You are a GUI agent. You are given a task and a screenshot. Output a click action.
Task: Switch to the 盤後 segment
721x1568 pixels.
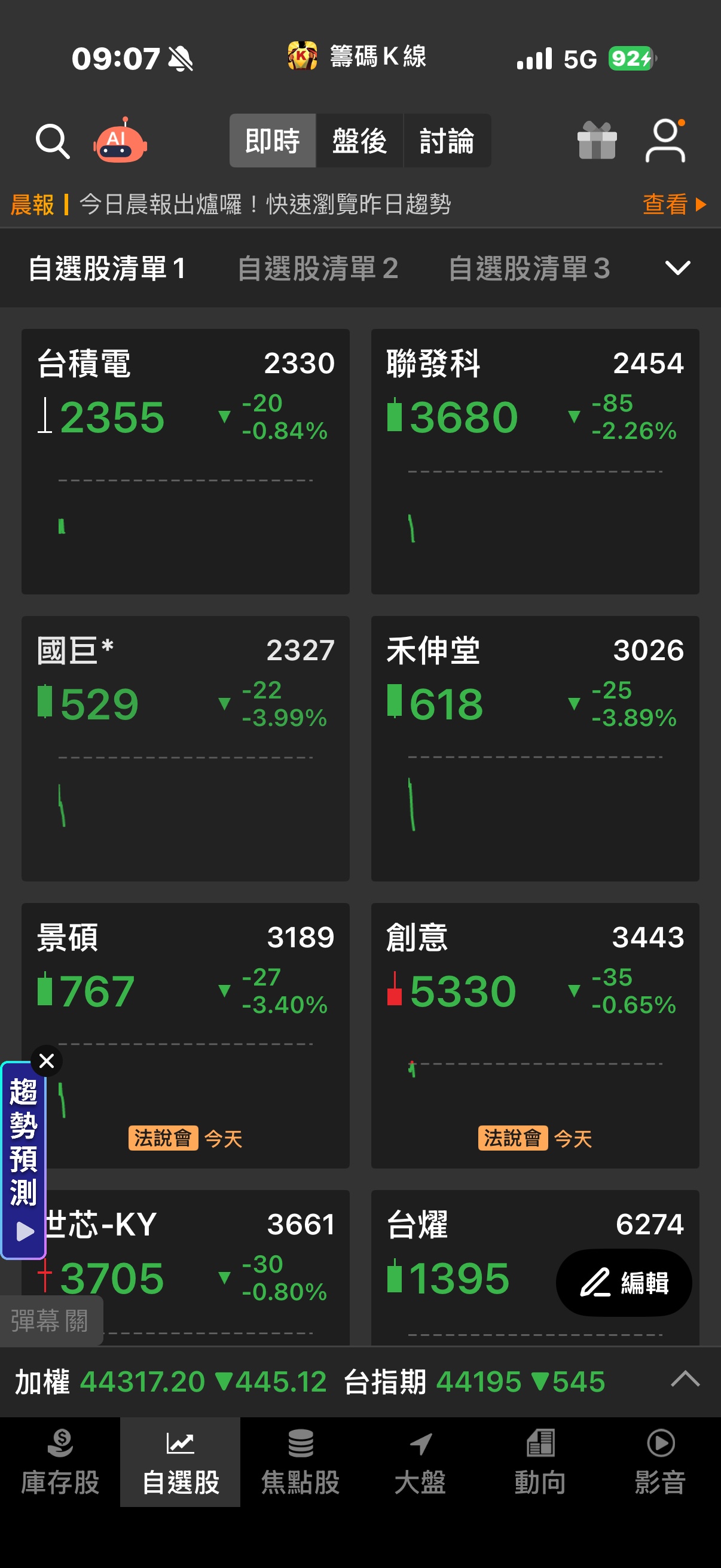359,141
